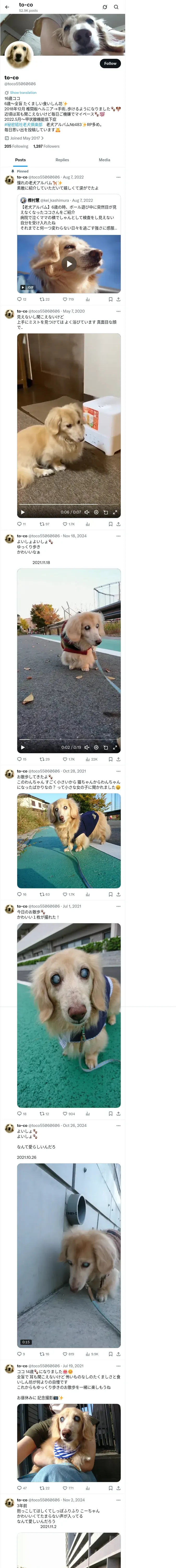Expand fullscreen on the Nov 18, 2024 video
The image size is (176, 1568).
pyautogui.click(x=115, y=747)
